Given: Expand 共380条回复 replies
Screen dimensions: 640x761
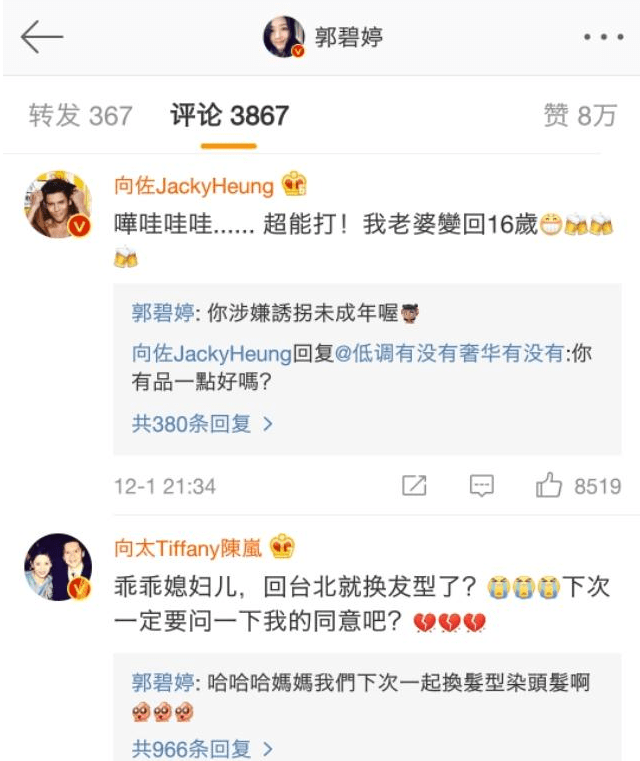Looking at the screenshot, I should pos(202,424).
